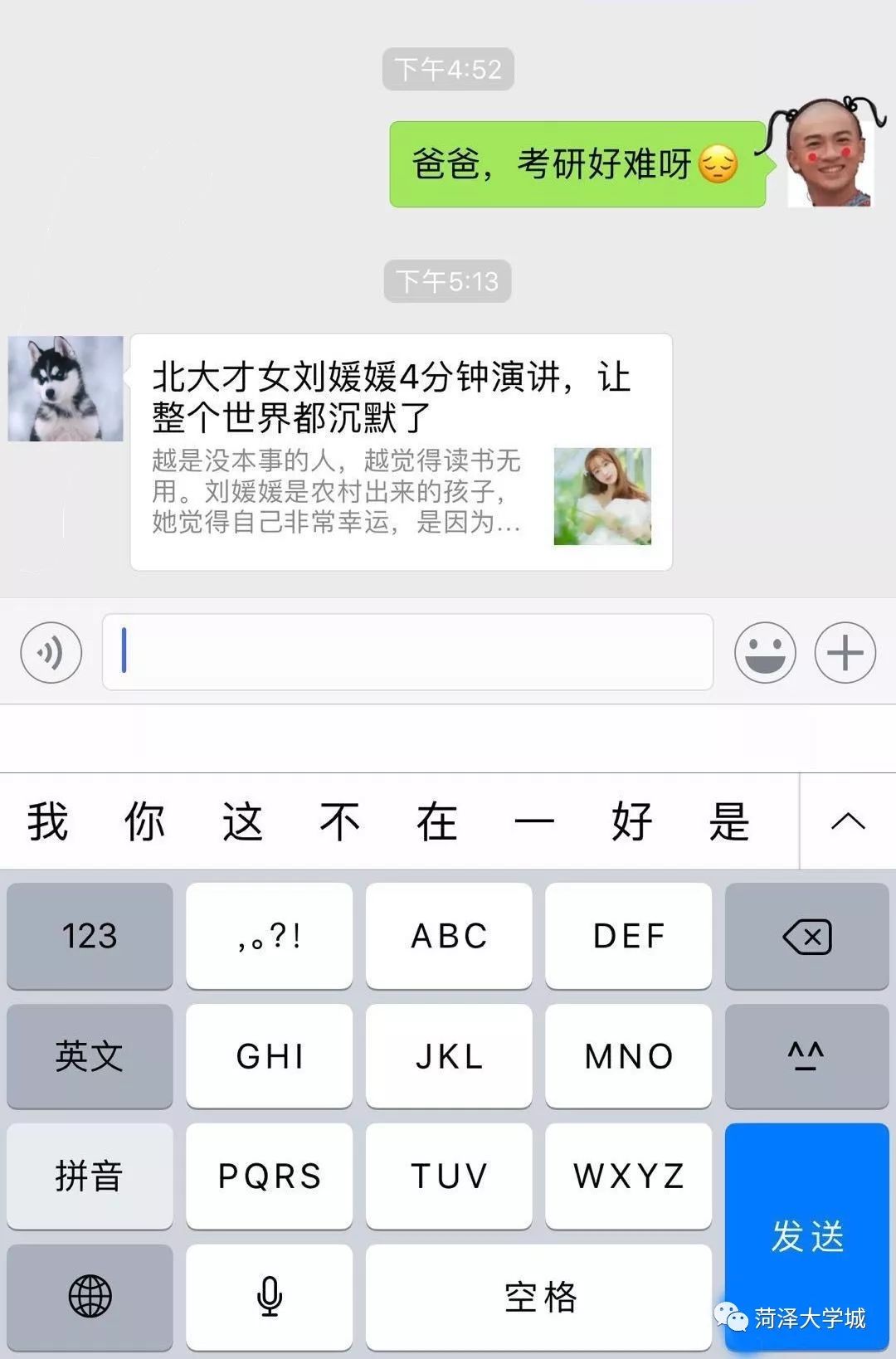Viewport: 896px width, 1359px height.
Task: Tap the 发送 send button
Action: (806, 1236)
